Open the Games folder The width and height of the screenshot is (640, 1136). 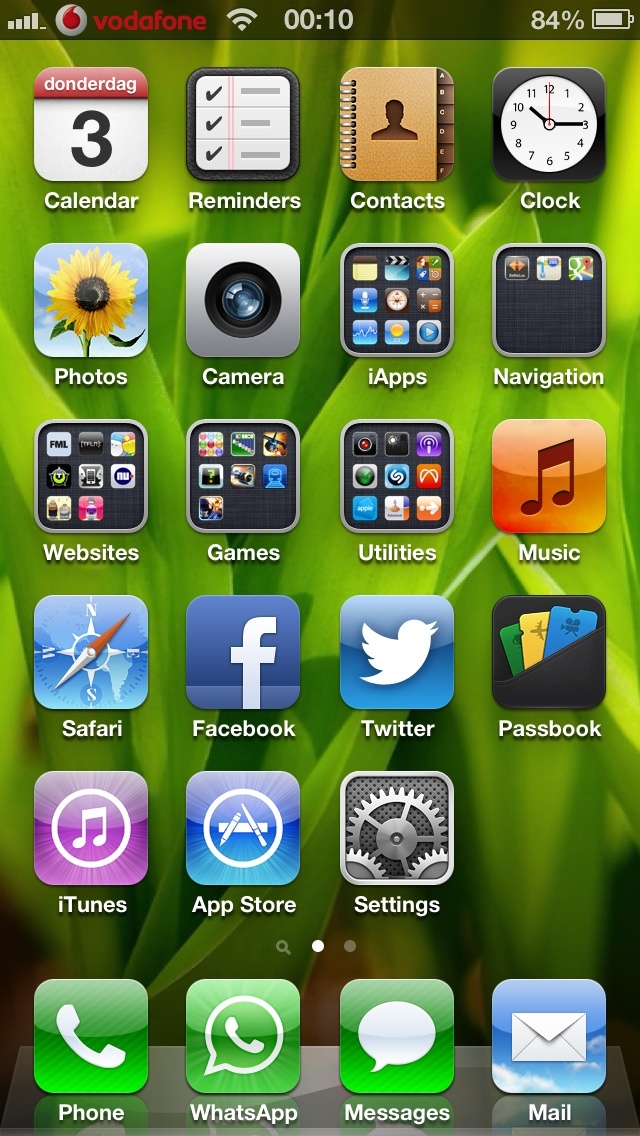(x=243, y=476)
